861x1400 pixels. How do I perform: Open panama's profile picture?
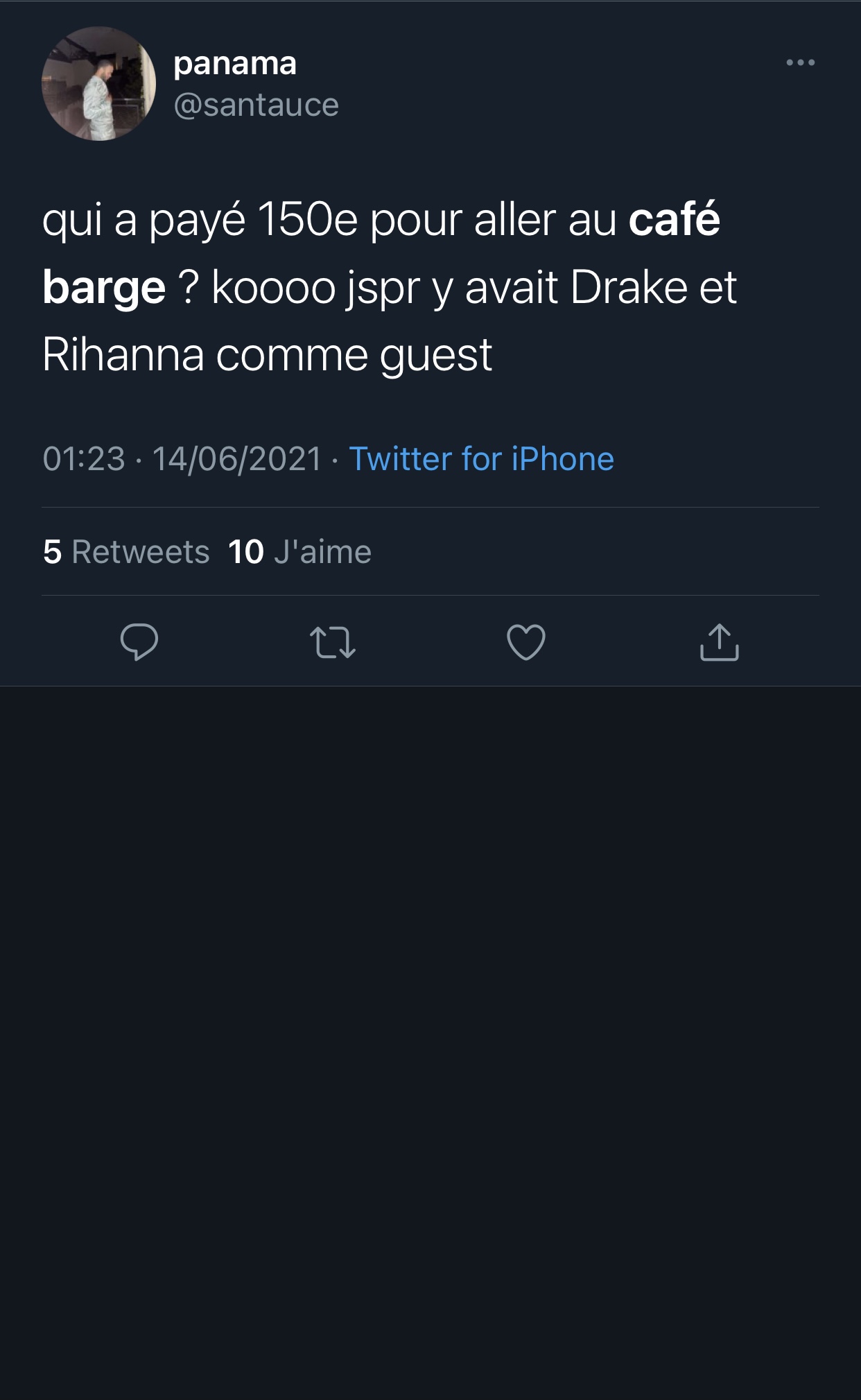[x=98, y=84]
